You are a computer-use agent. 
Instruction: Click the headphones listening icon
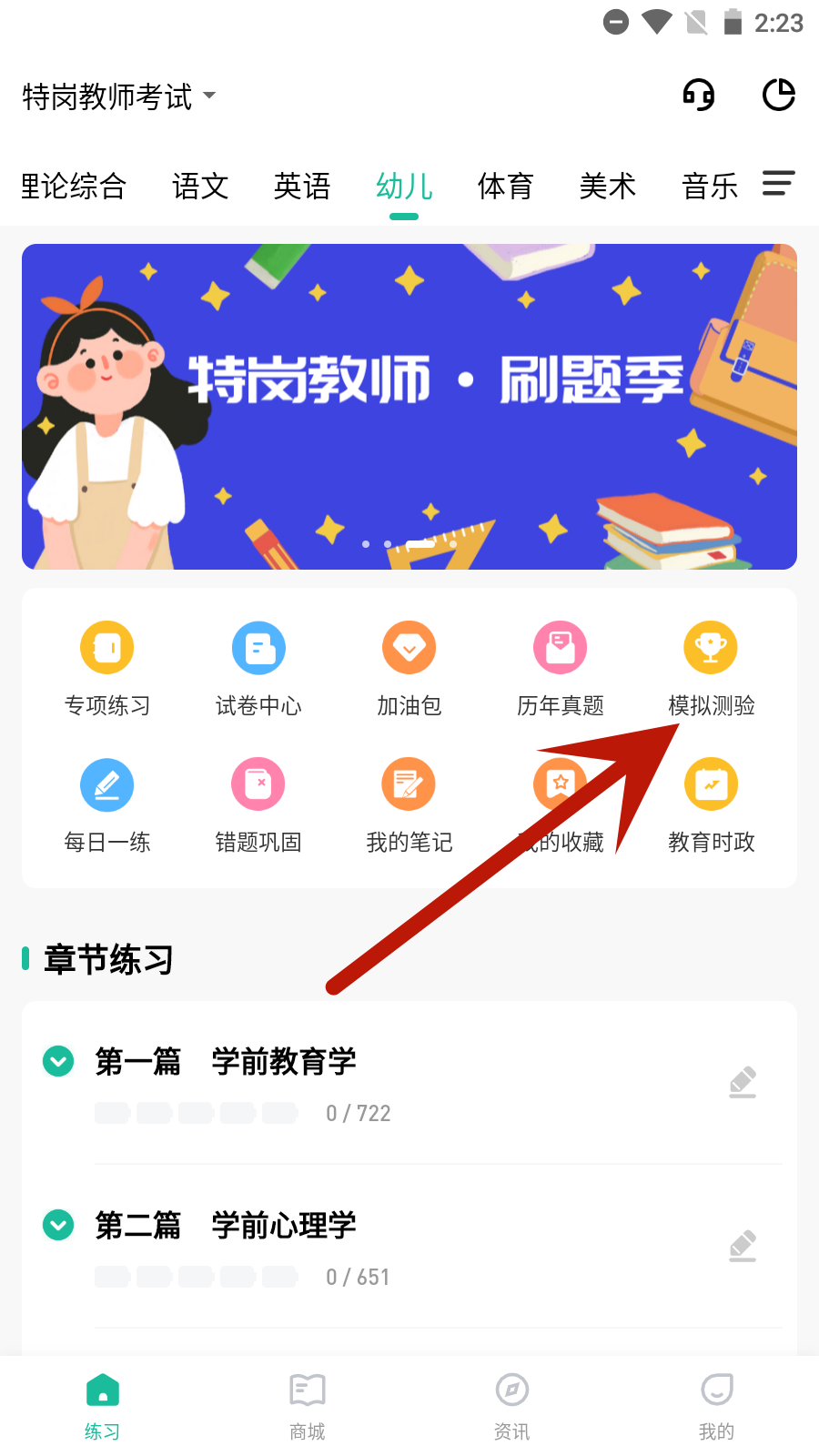coord(697,95)
